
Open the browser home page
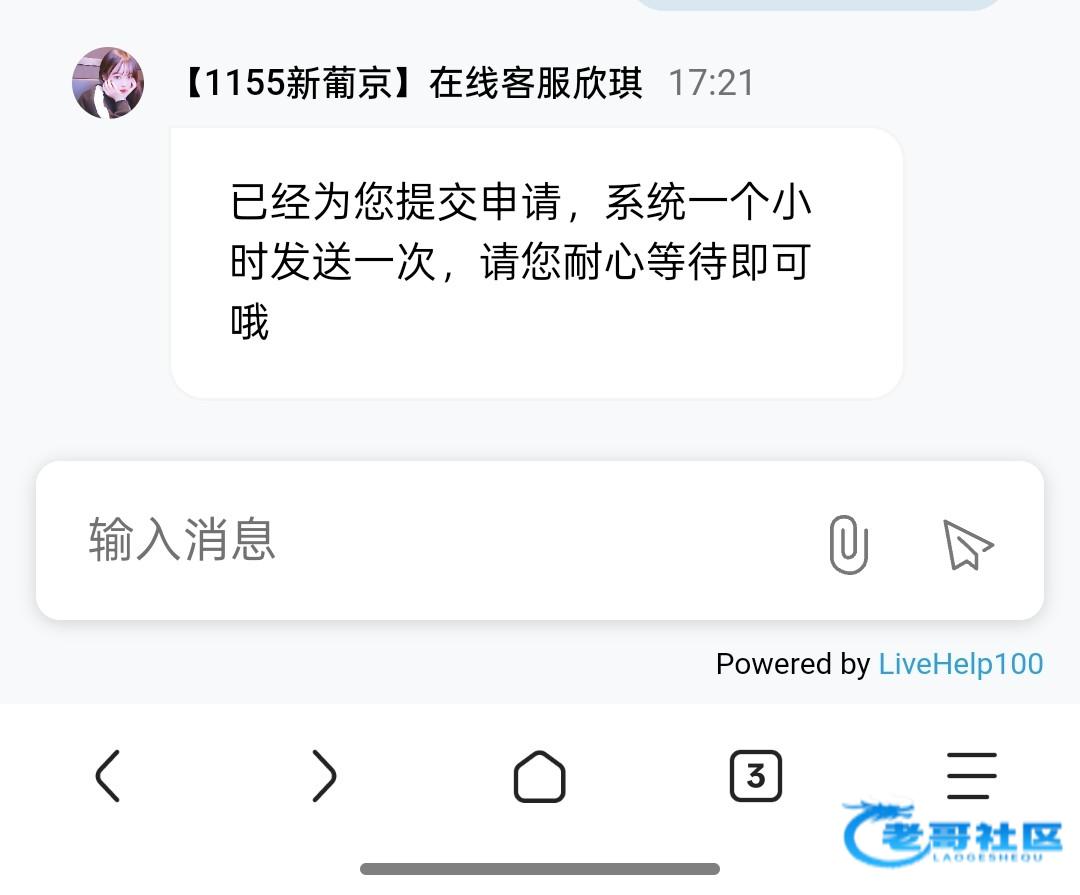coord(539,776)
